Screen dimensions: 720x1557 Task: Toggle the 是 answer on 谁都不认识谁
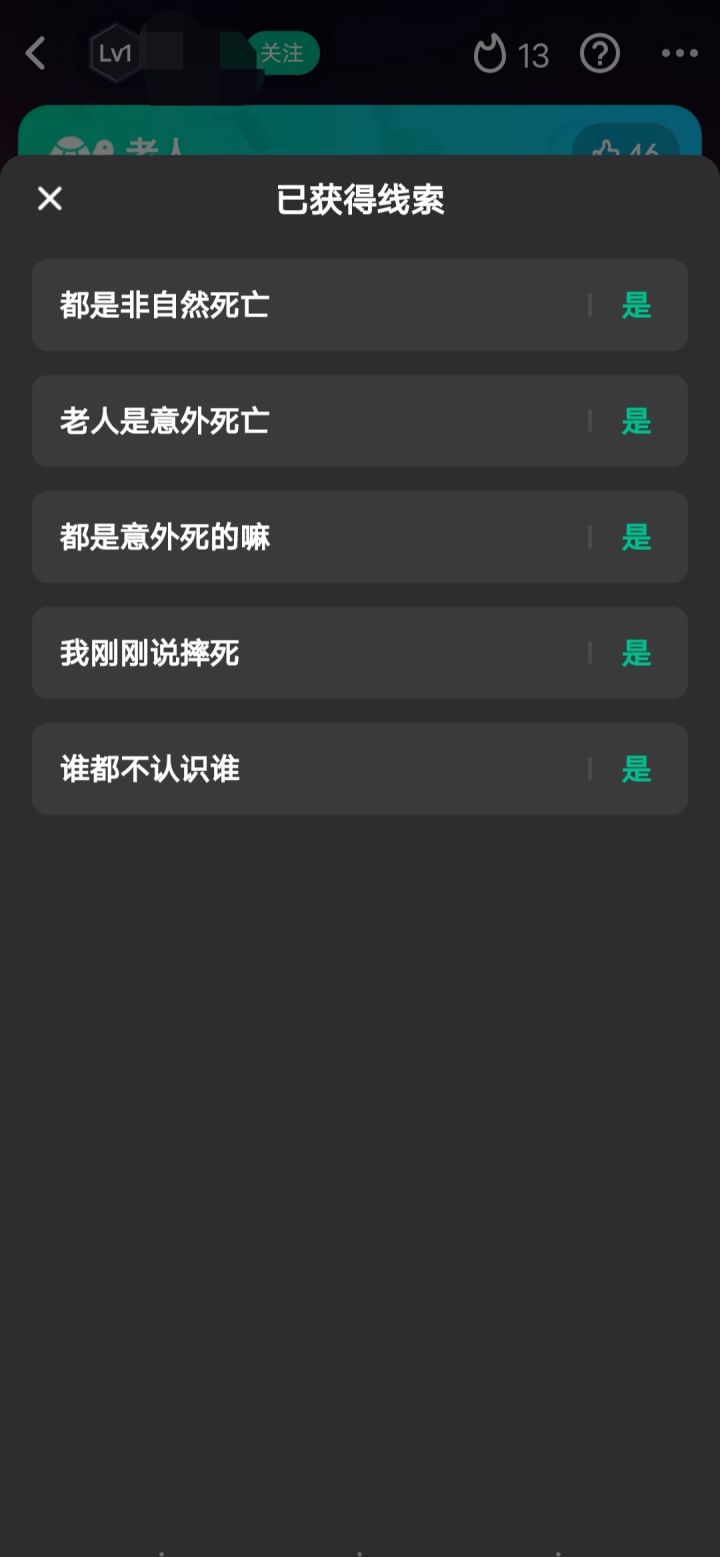click(x=636, y=769)
